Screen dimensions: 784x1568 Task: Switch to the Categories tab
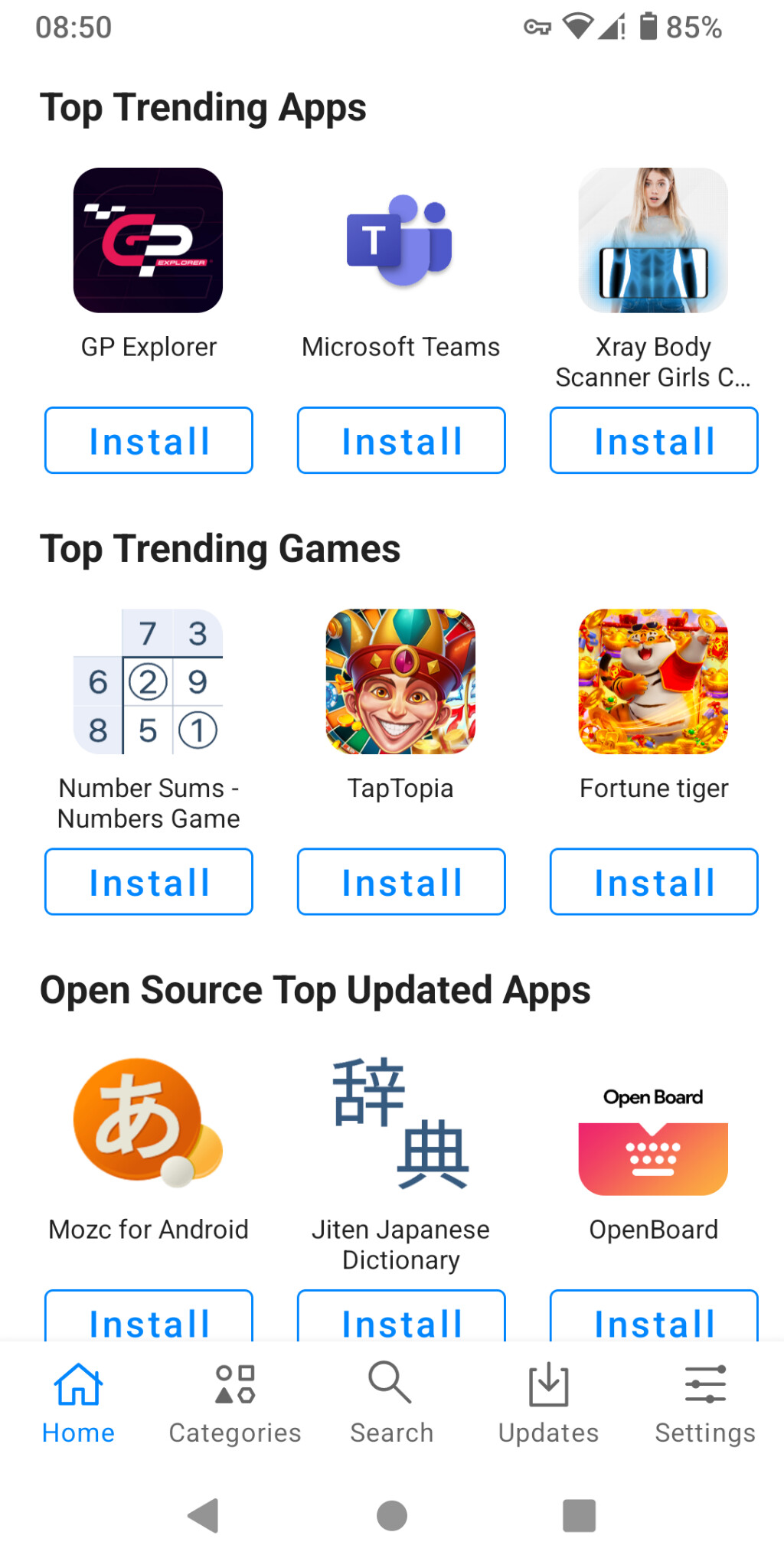[235, 1403]
